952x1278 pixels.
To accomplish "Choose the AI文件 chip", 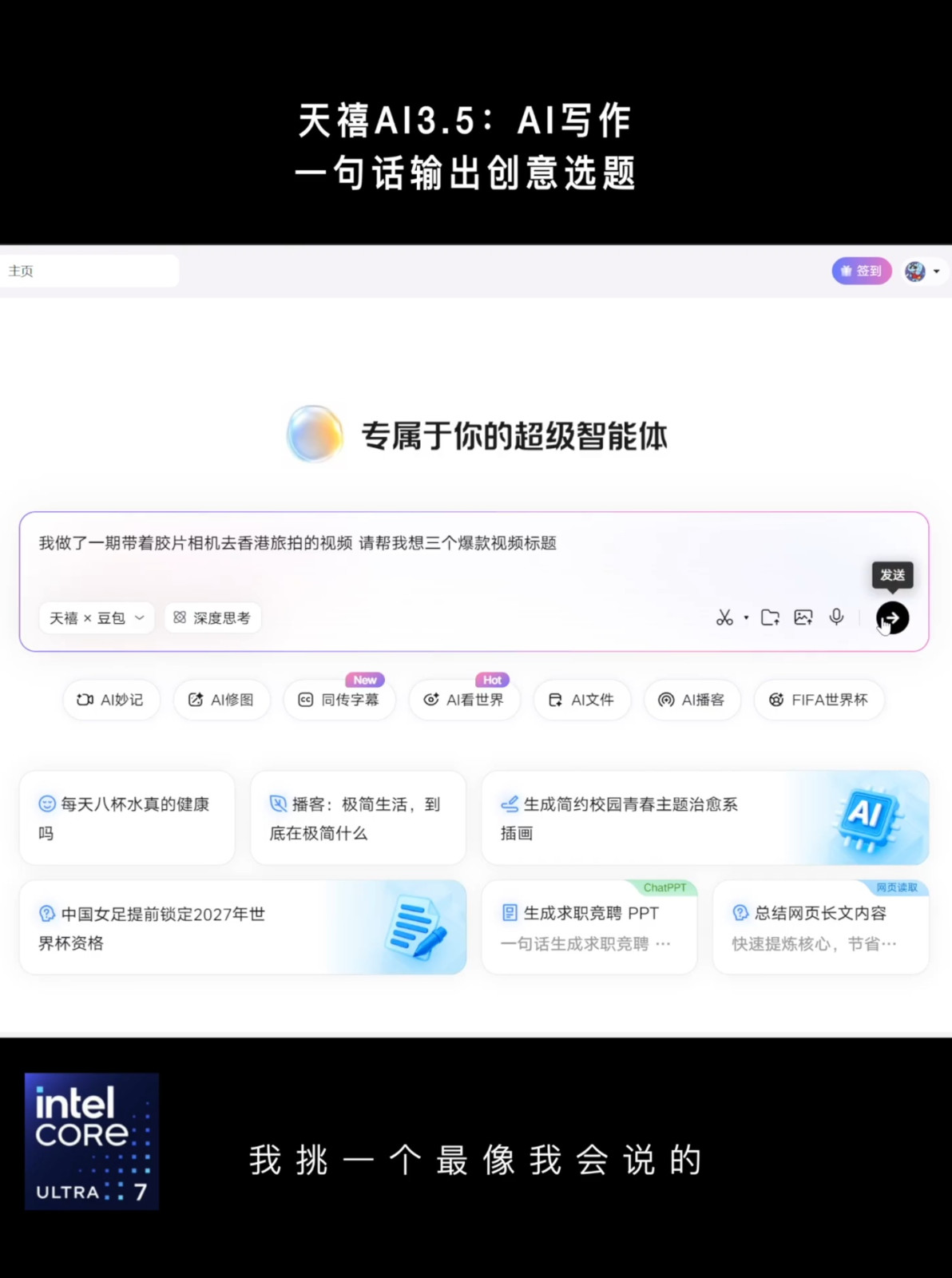I will point(581,700).
